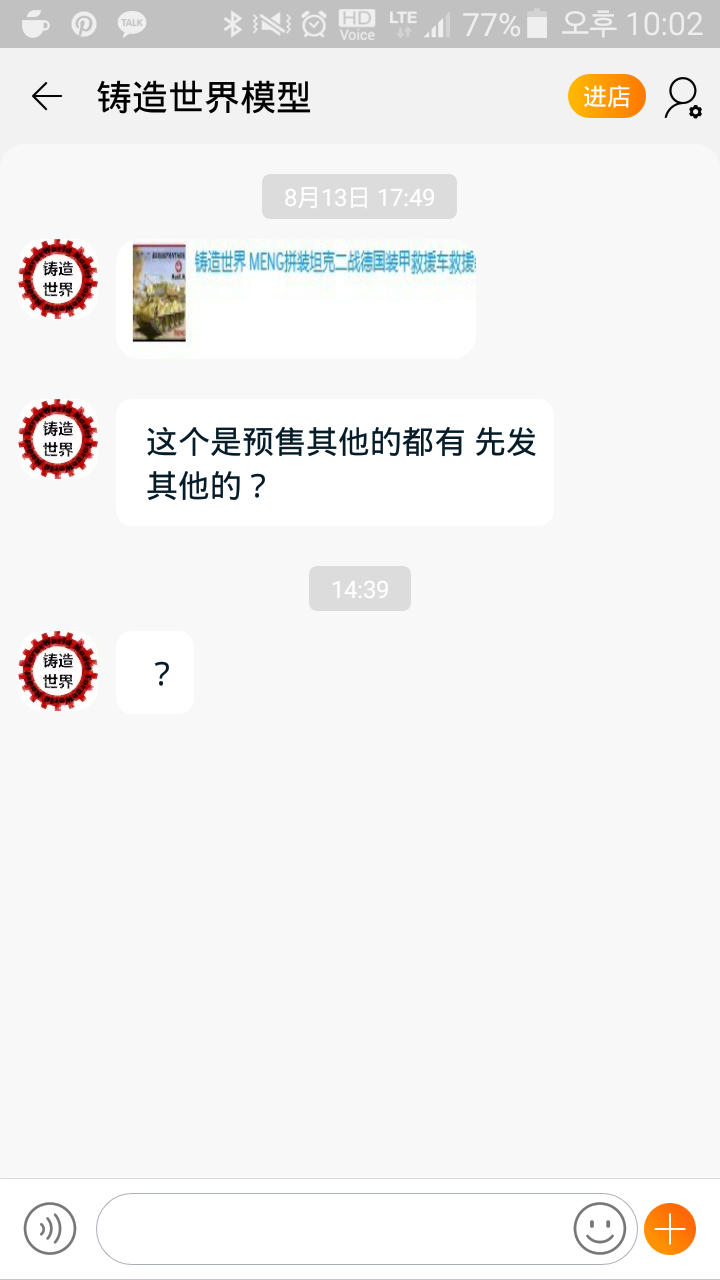The image size is (720, 1280).
Task: Switch to voice input mode
Action: pyautogui.click(x=50, y=1228)
